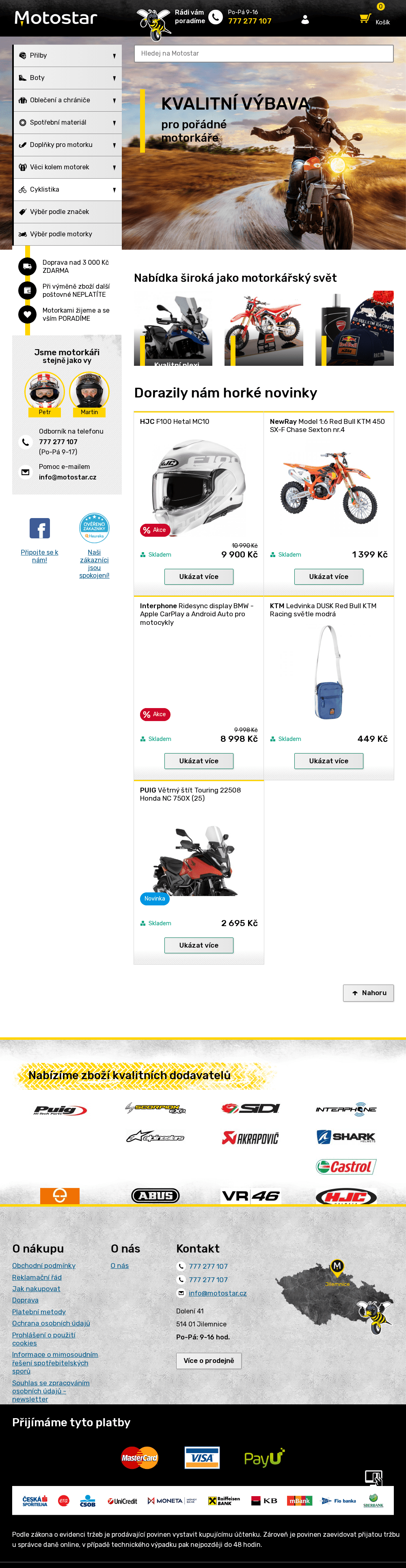
Task: Jump back to top with Nahoru
Action: (x=368, y=993)
